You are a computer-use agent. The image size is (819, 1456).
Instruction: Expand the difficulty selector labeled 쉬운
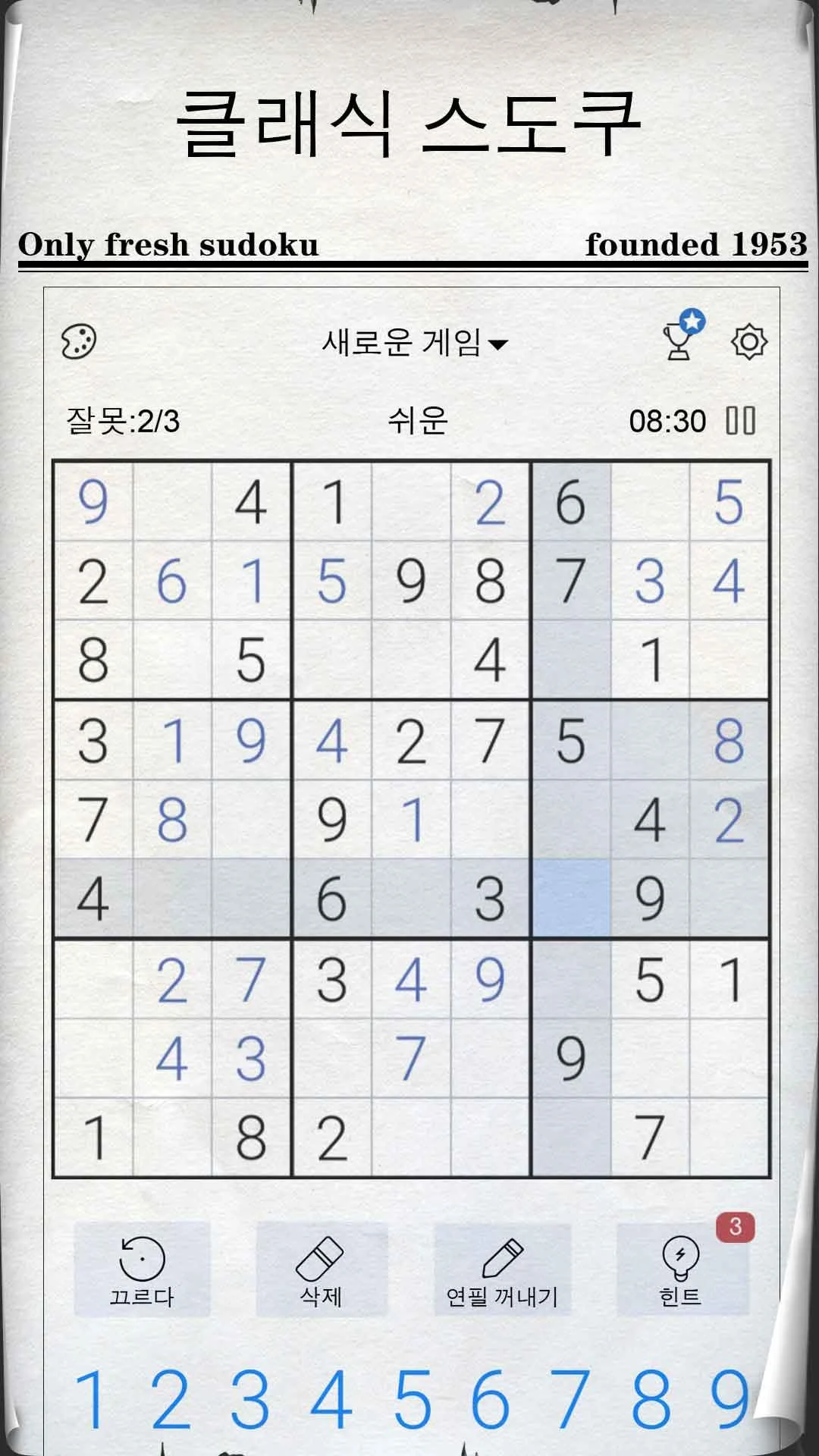coord(419,418)
